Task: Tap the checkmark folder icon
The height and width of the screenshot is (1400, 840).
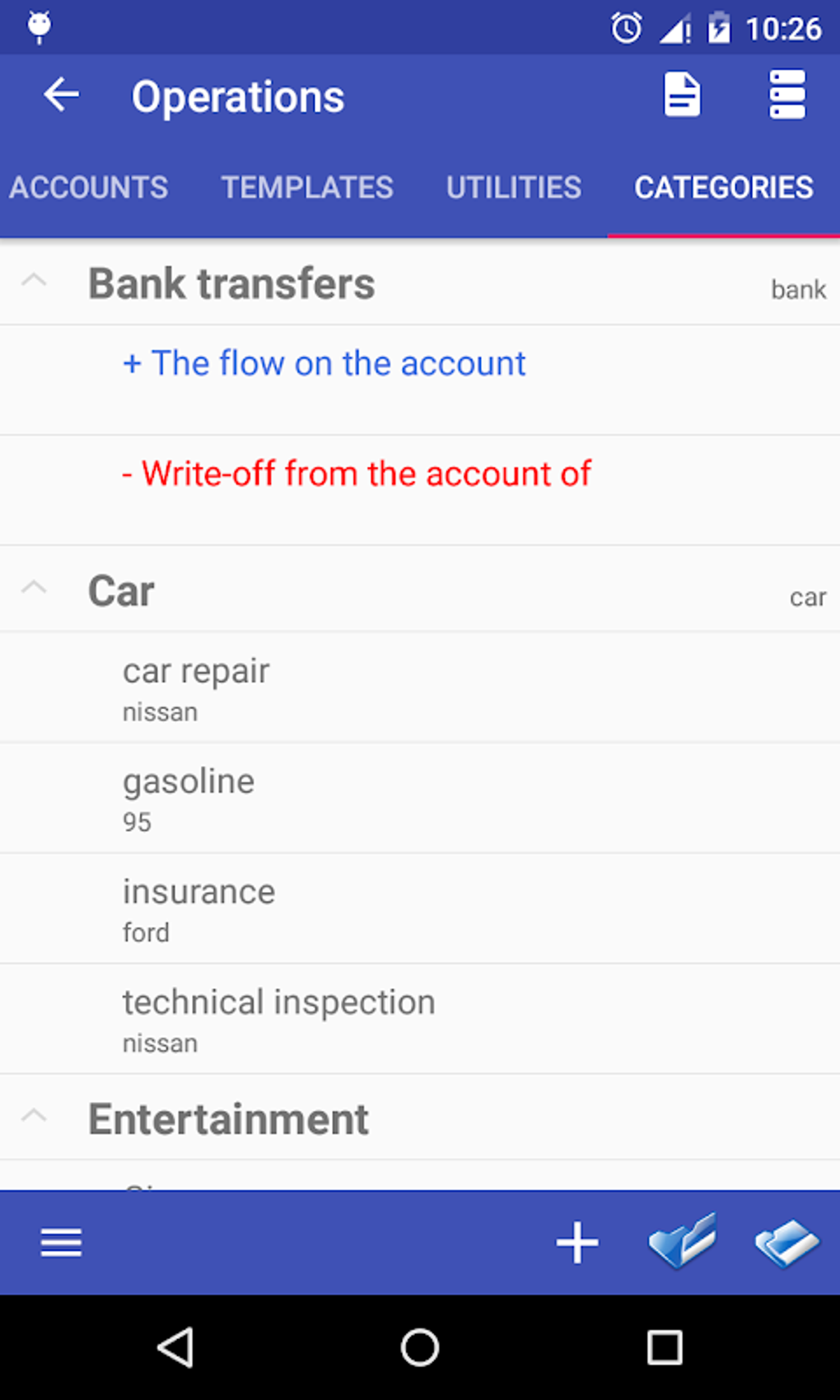Action: (x=682, y=1240)
